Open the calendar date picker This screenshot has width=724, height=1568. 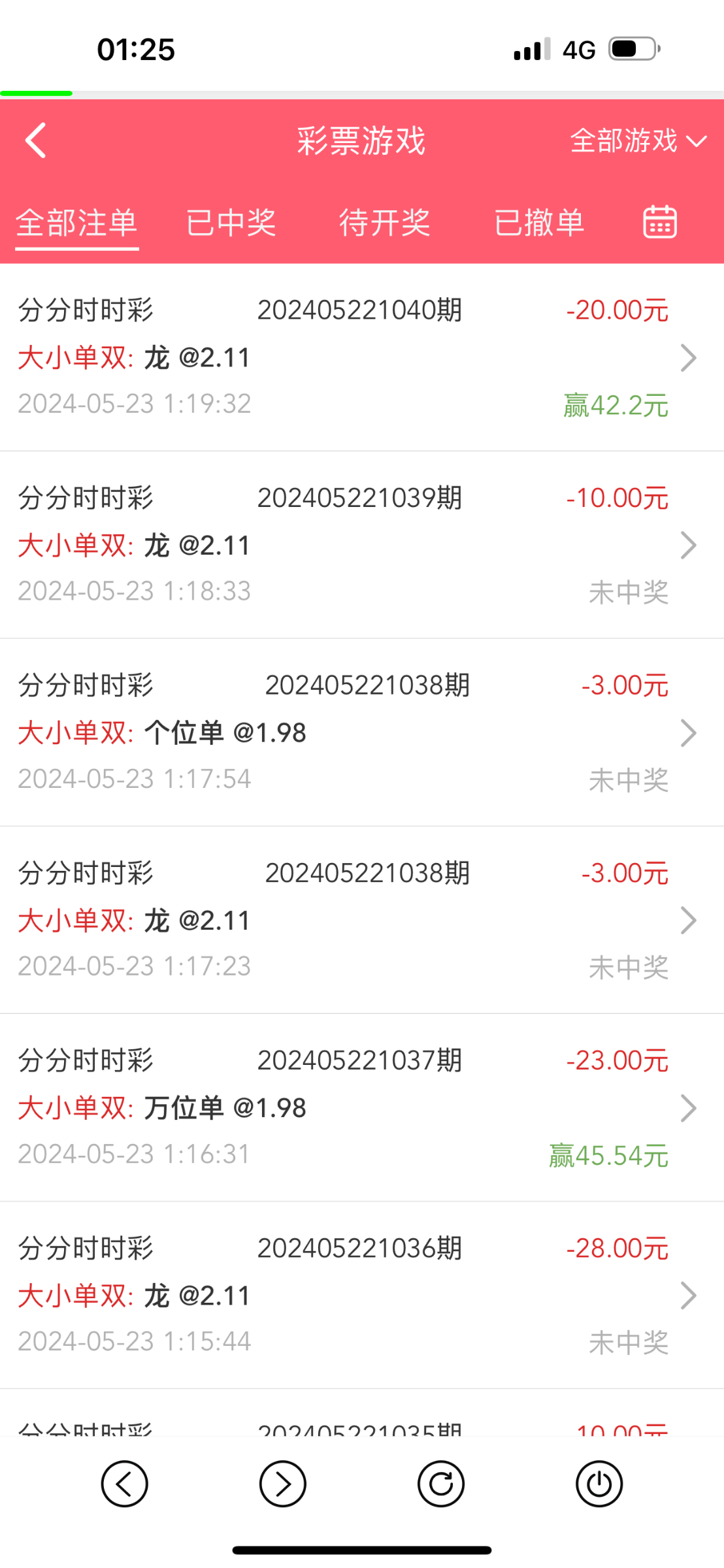pos(659,222)
